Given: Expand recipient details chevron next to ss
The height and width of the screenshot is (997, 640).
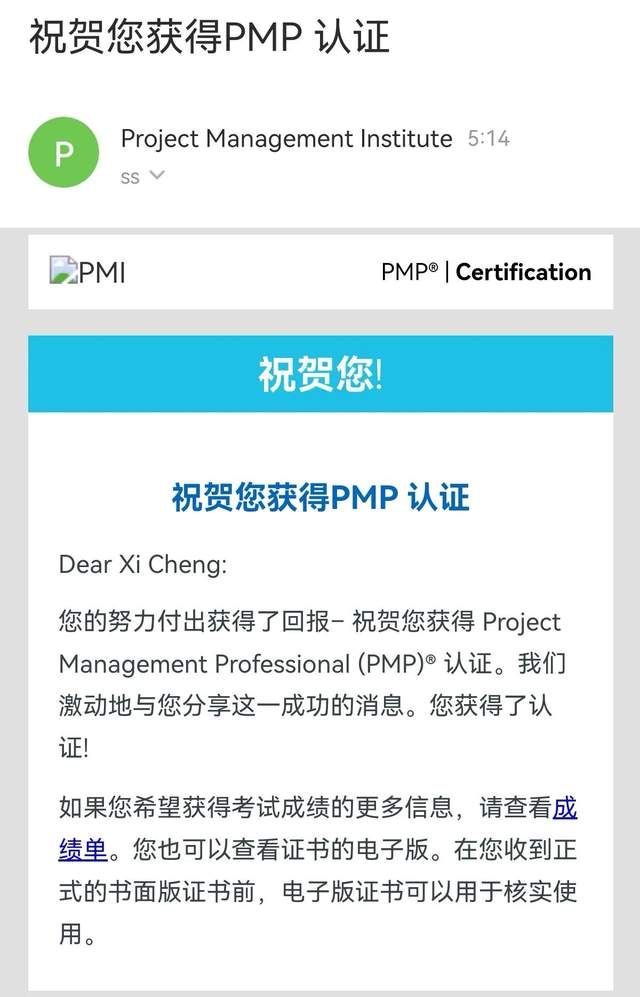Looking at the screenshot, I should tap(157, 176).
